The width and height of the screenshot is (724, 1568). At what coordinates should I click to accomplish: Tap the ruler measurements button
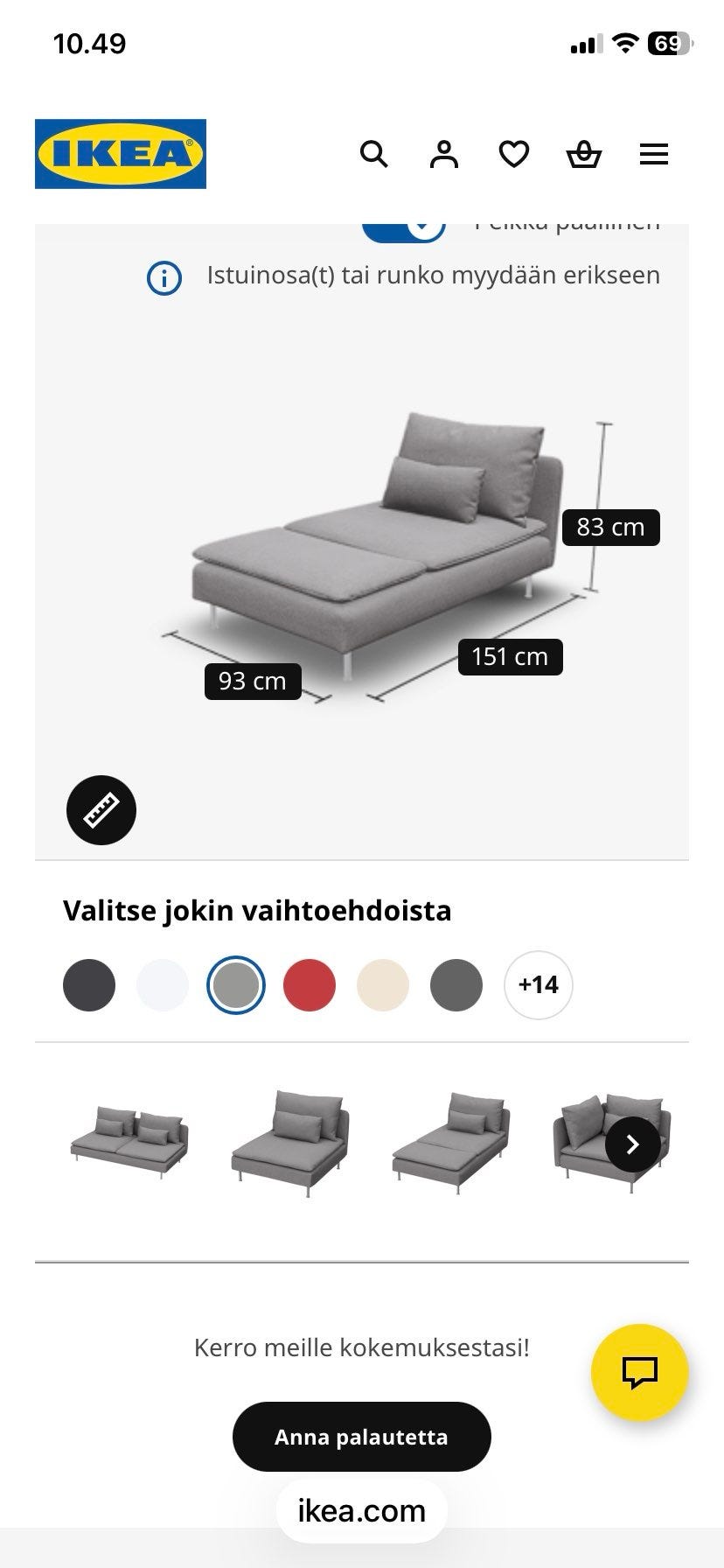point(101,810)
